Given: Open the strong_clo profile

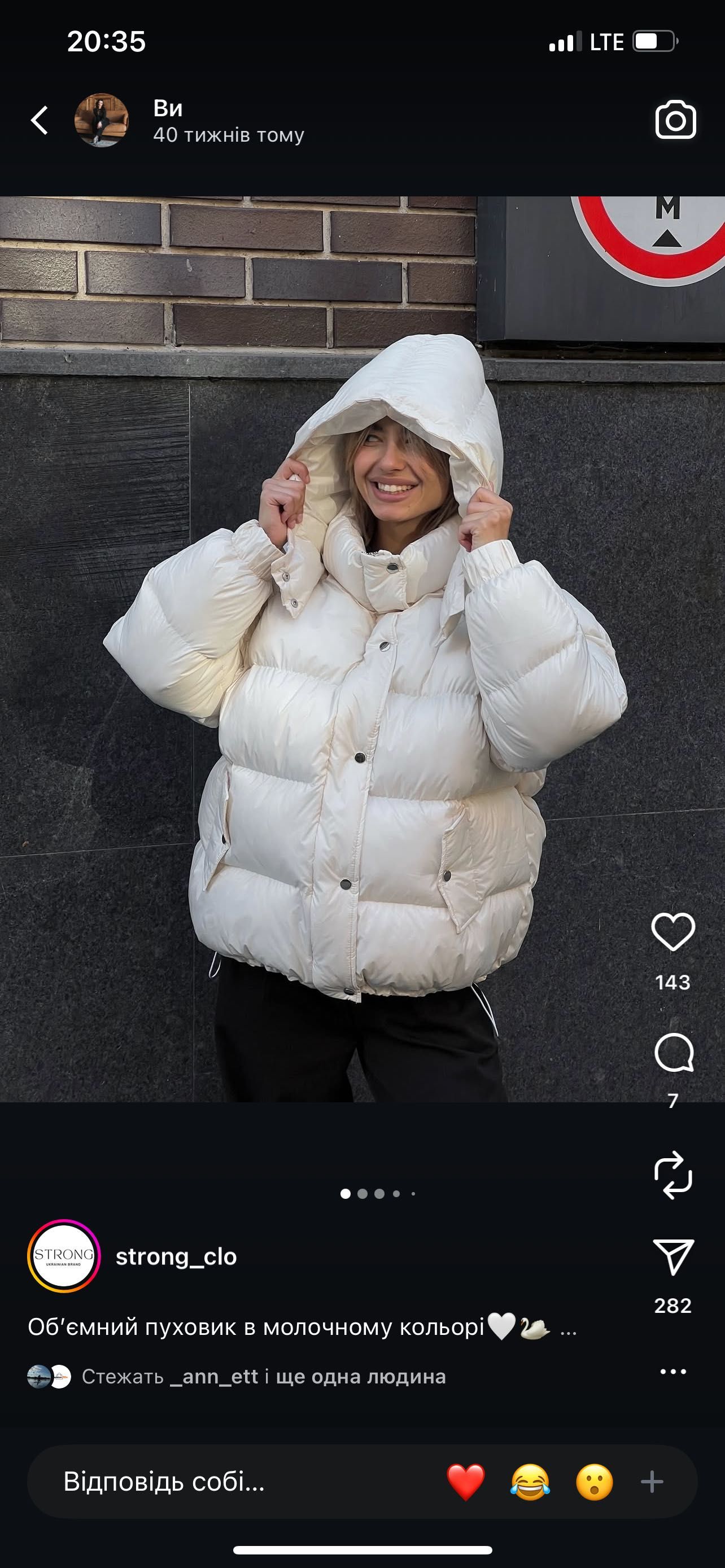Looking at the screenshot, I should coord(175,1256).
